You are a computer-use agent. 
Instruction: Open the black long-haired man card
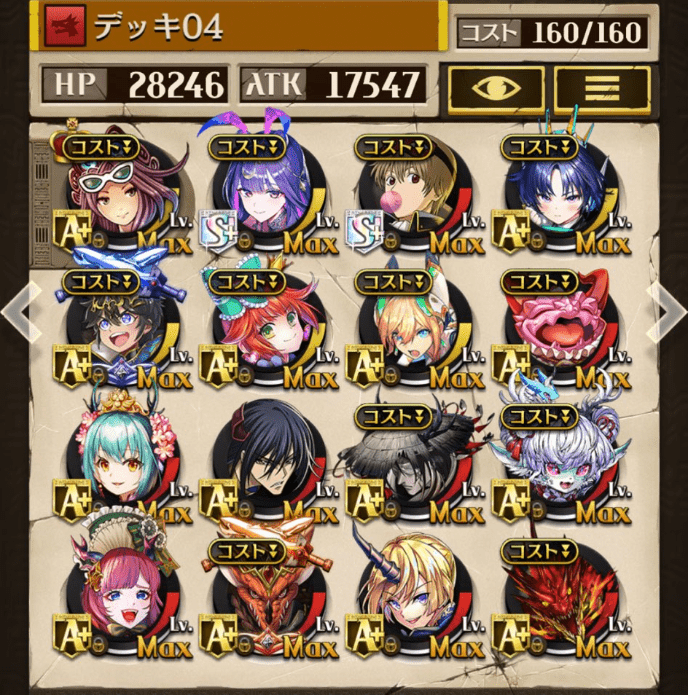point(265,460)
